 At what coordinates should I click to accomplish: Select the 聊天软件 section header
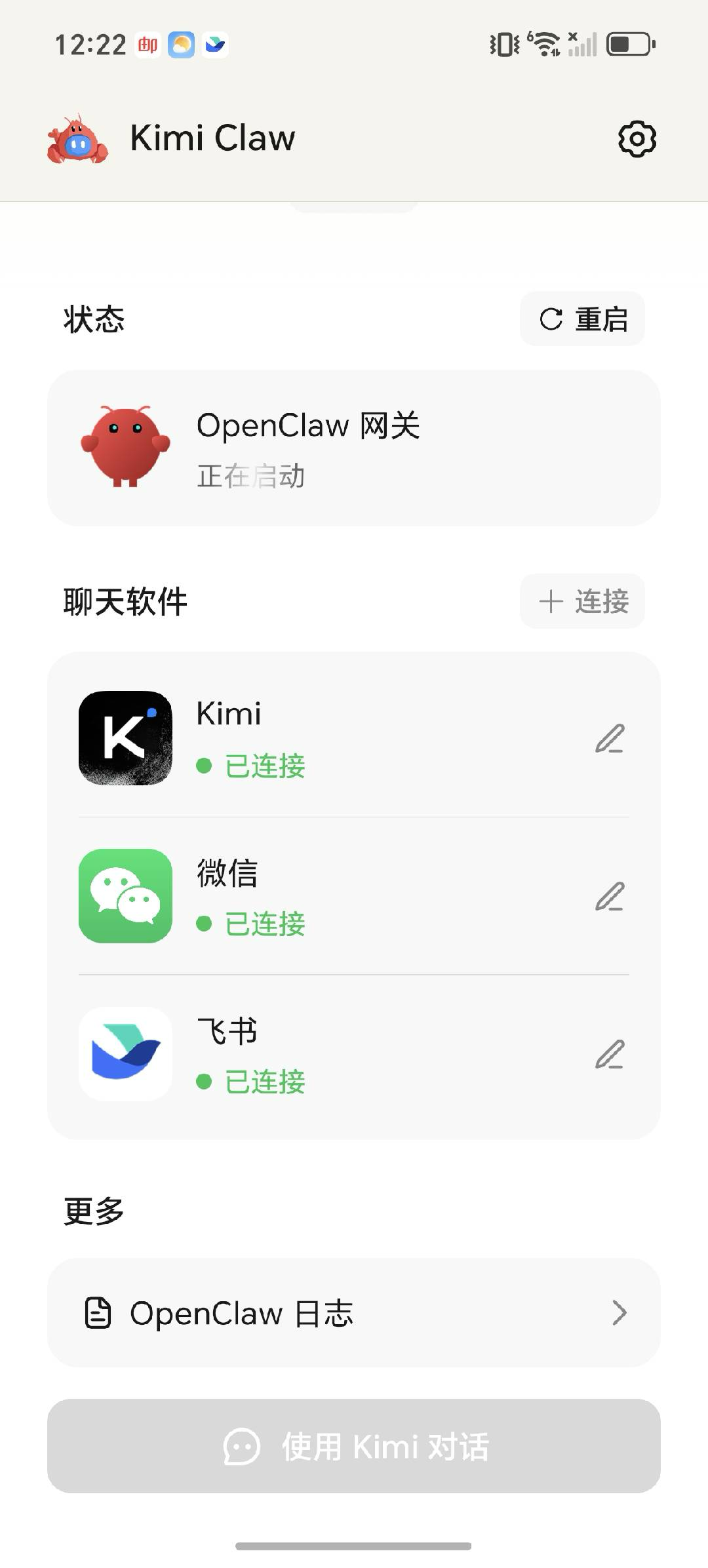pos(125,601)
